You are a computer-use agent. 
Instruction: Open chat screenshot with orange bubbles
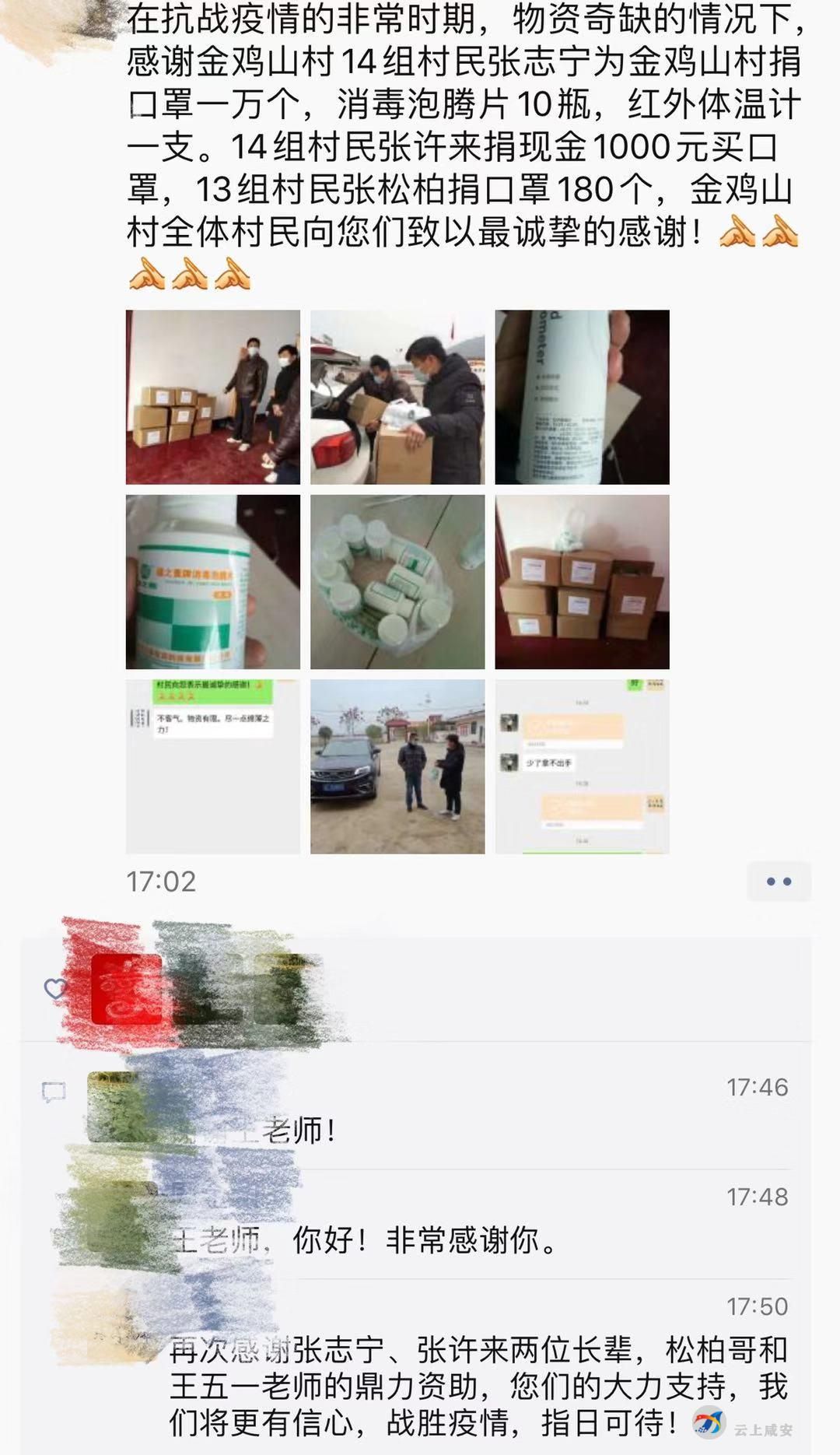click(x=582, y=766)
